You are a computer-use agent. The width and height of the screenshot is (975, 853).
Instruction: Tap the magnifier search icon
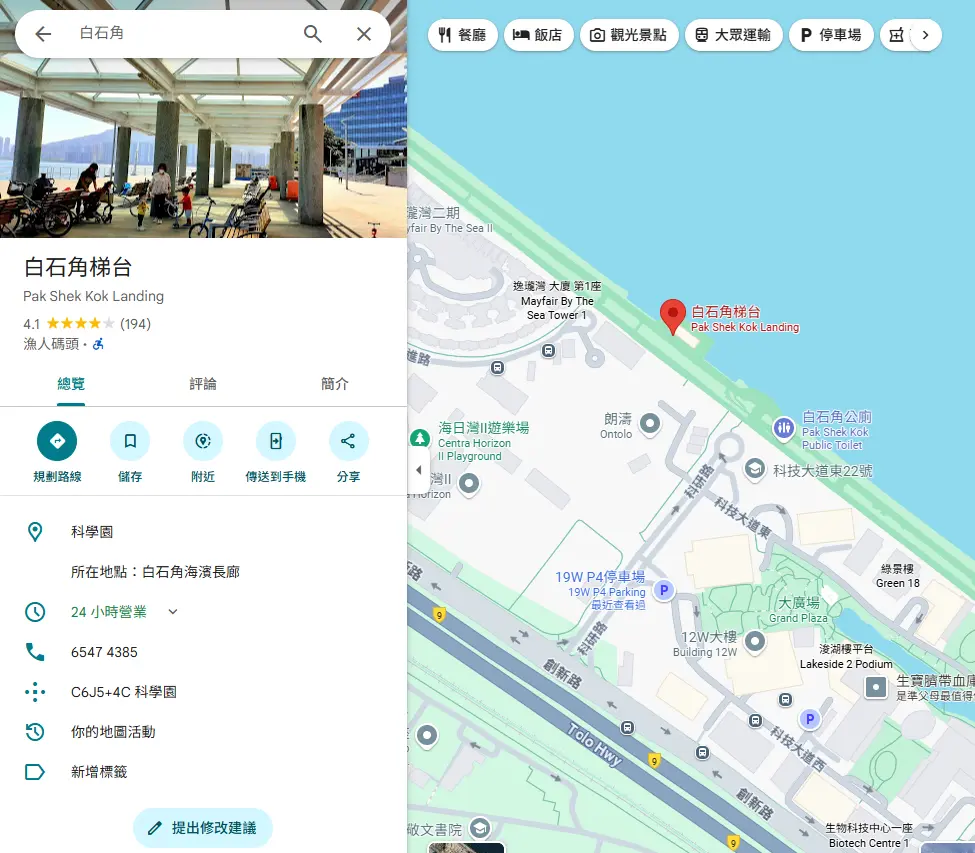pos(313,34)
